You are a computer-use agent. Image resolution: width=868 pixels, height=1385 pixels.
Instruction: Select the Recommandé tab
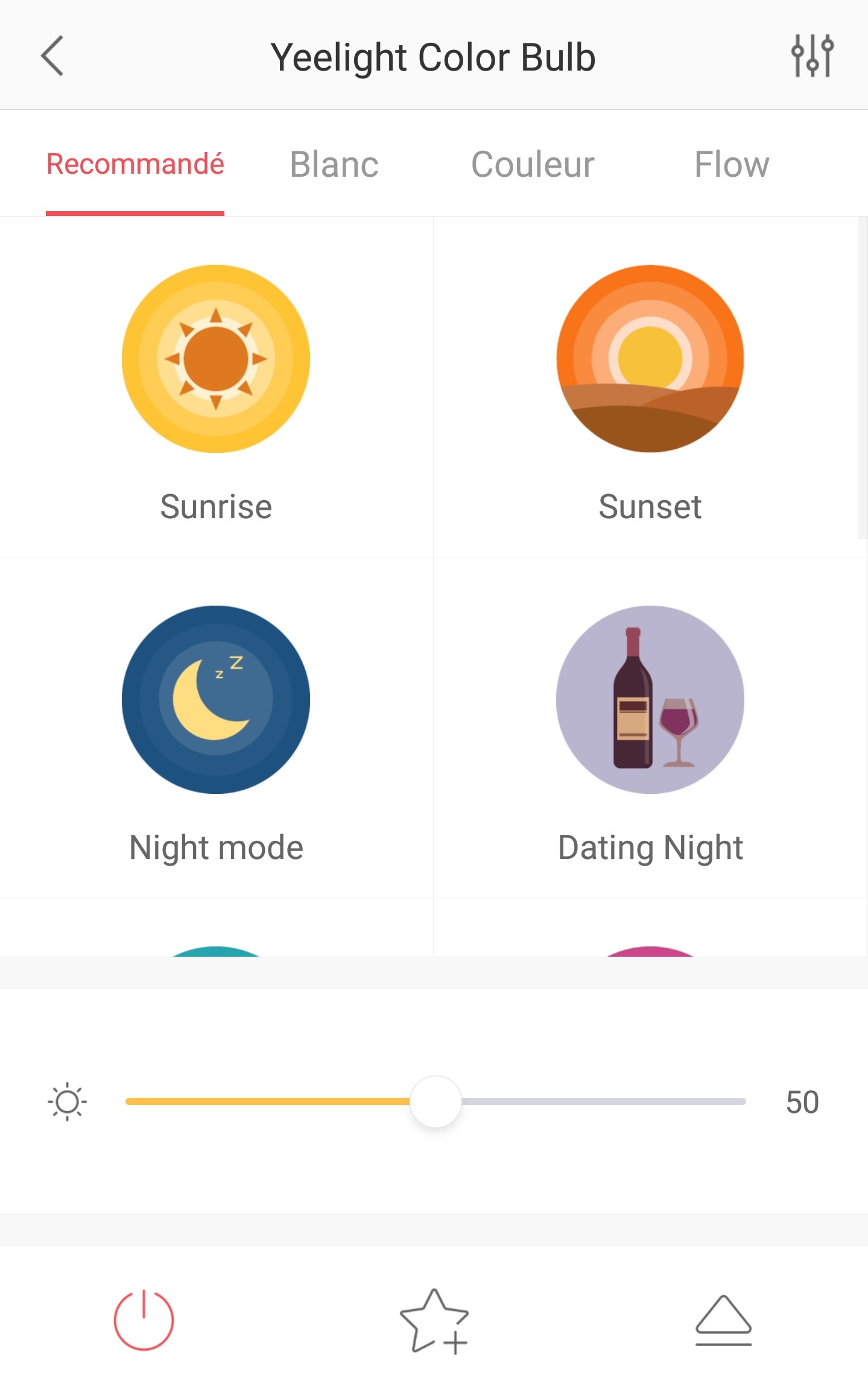[135, 165]
